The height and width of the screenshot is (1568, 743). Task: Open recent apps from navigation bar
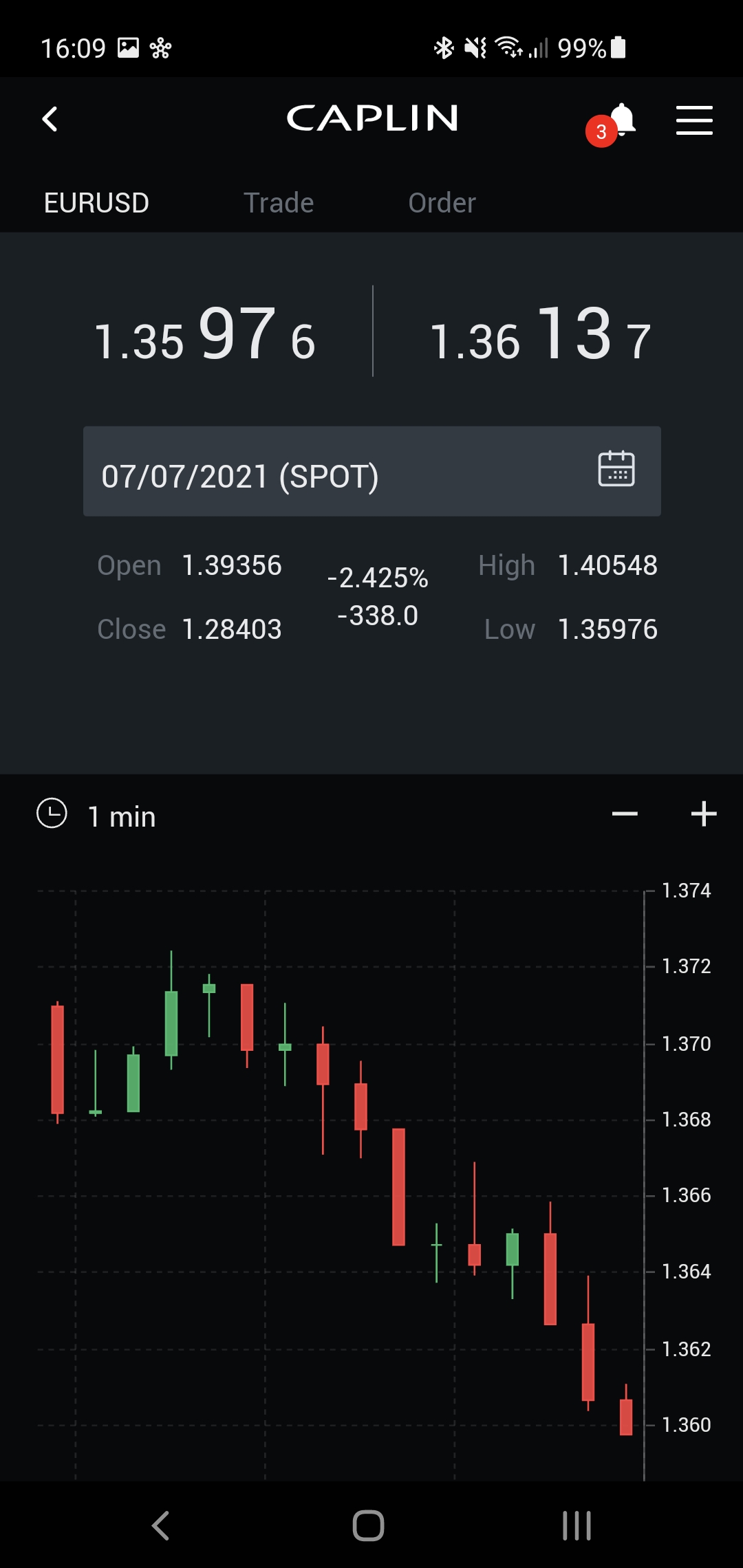tap(577, 1525)
